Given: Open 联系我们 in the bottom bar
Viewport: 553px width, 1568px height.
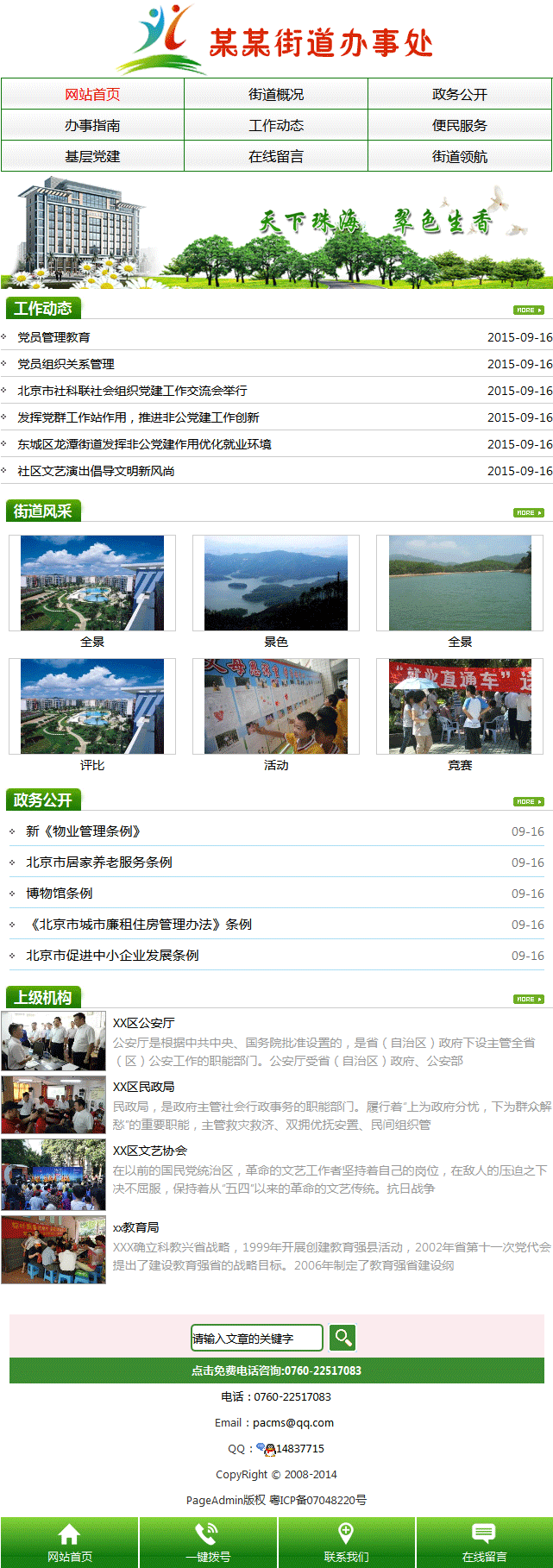Looking at the screenshot, I should coord(346,1542).
